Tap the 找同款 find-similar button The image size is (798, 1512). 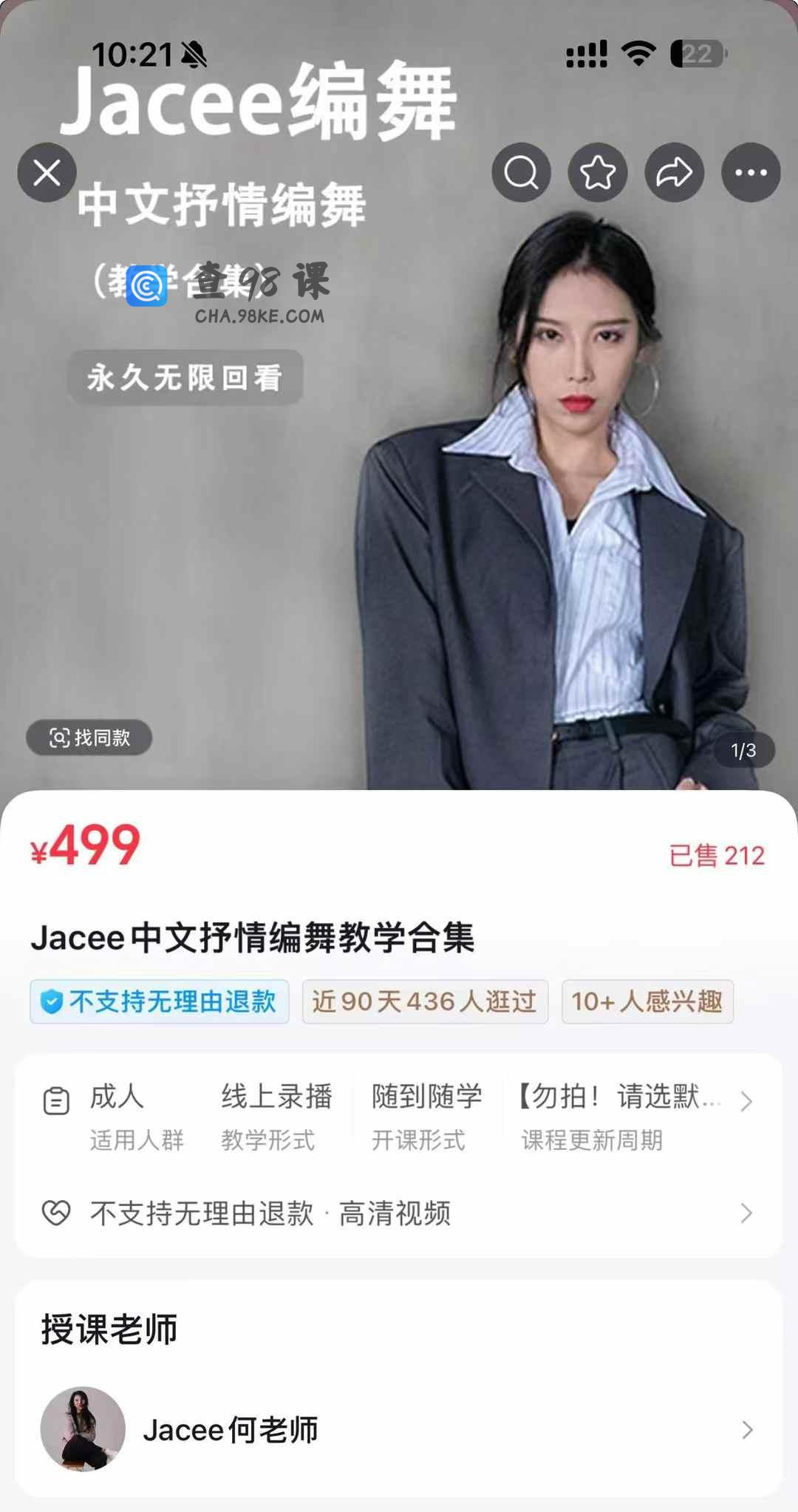[x=89, y=738]
